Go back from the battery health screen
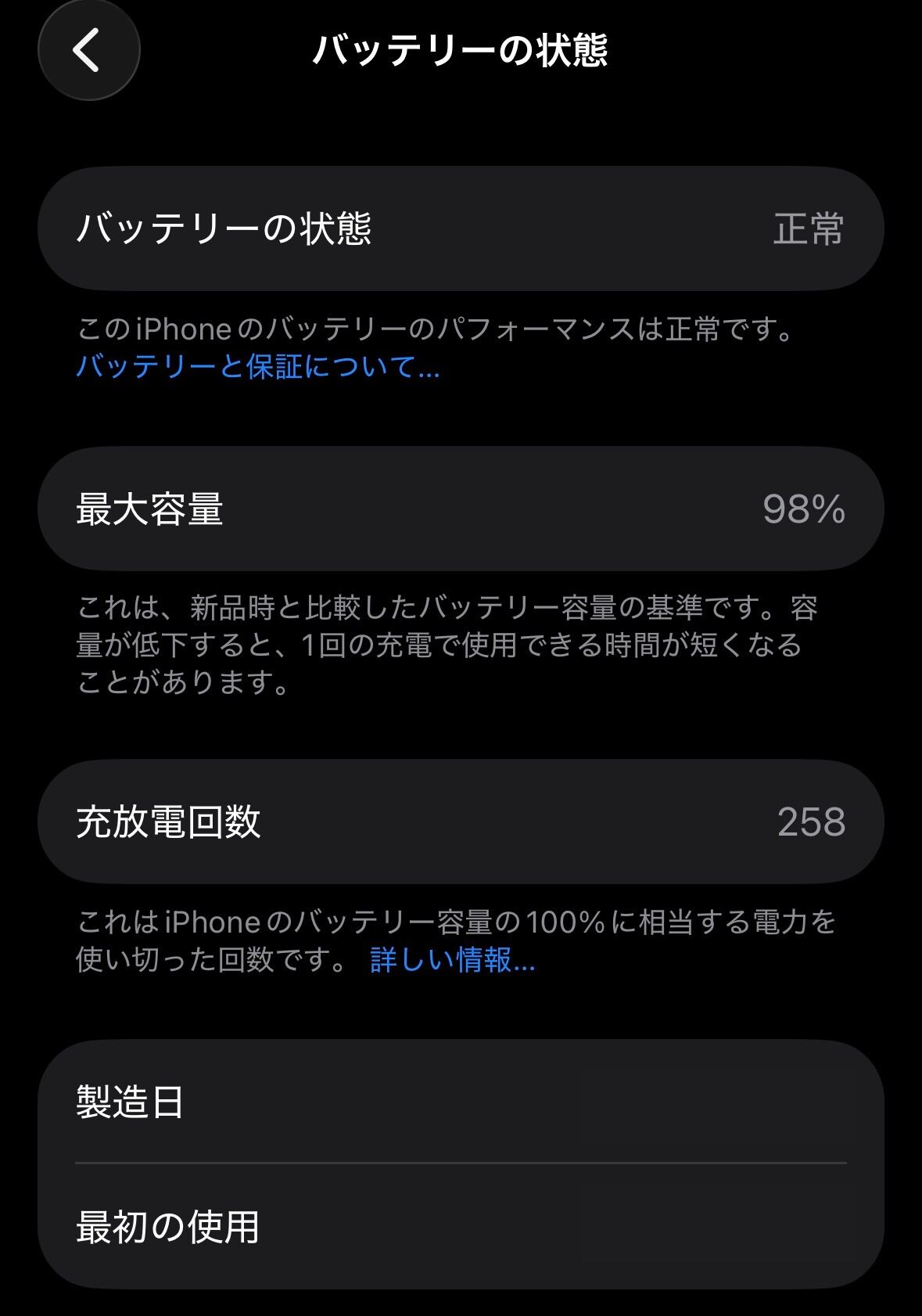The height and width of the screenshot is (1316, 922). tap(88, 50)
